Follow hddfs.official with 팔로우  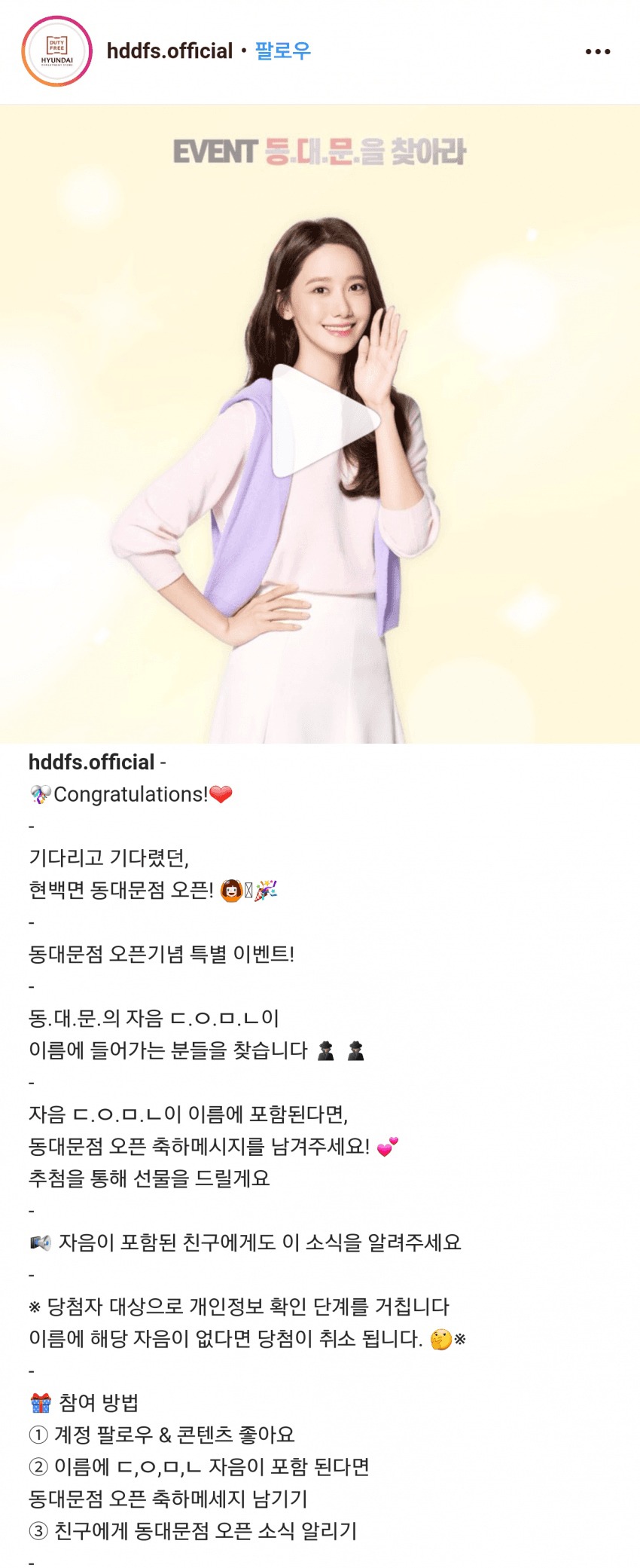click(x=283, y=51)
